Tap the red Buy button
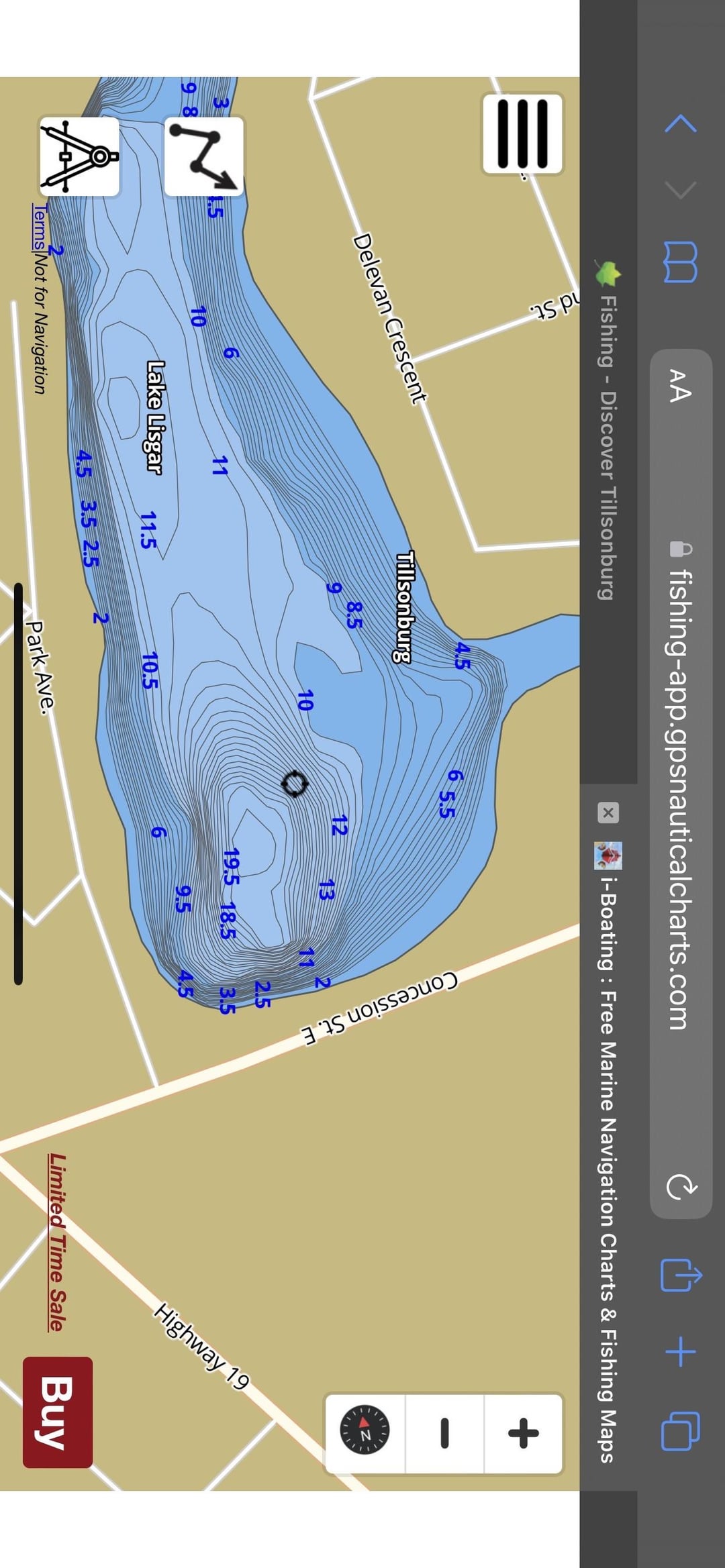Image resolution: width=725 pixels, height=1568 pixels. [x=58, y=1412]
